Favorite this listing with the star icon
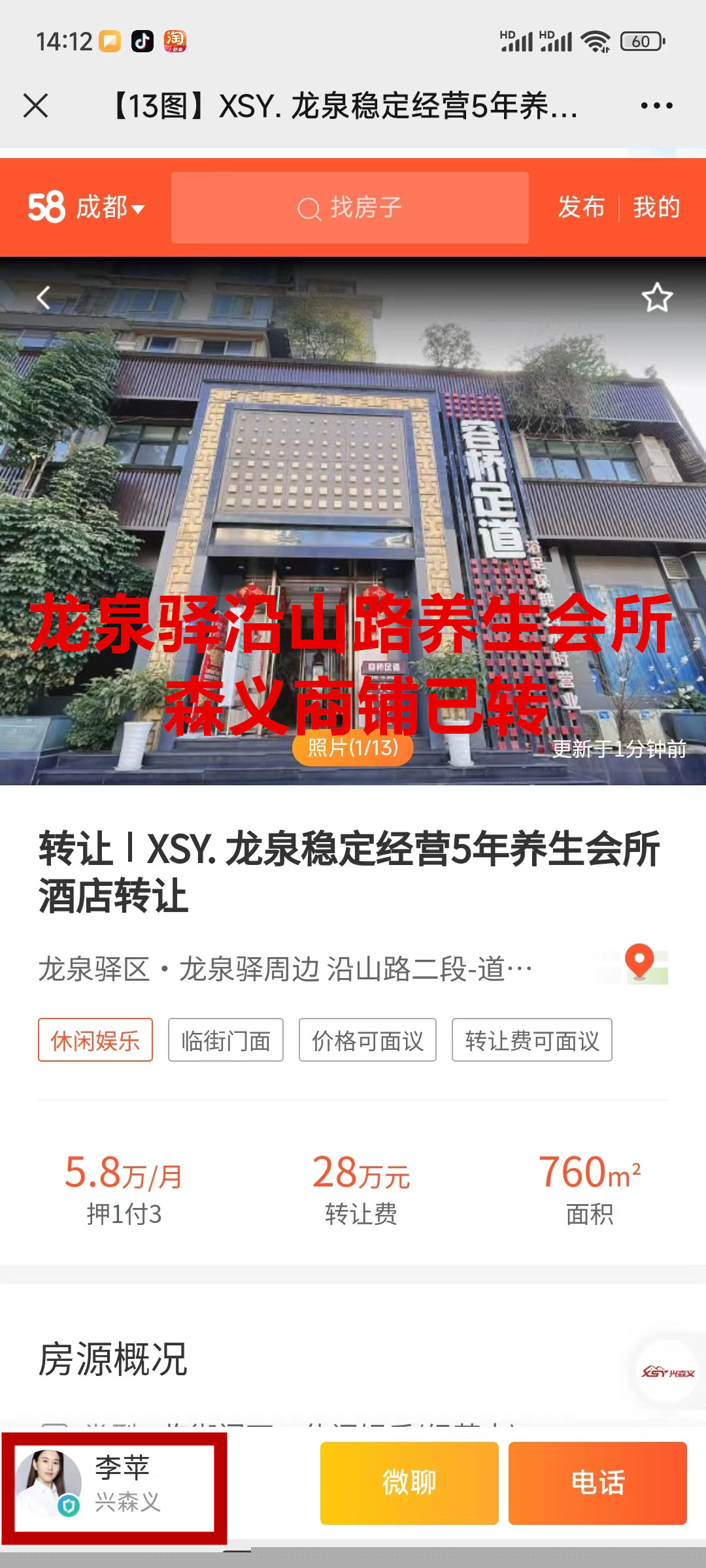The image size is (706, 1568). [656, 298]
